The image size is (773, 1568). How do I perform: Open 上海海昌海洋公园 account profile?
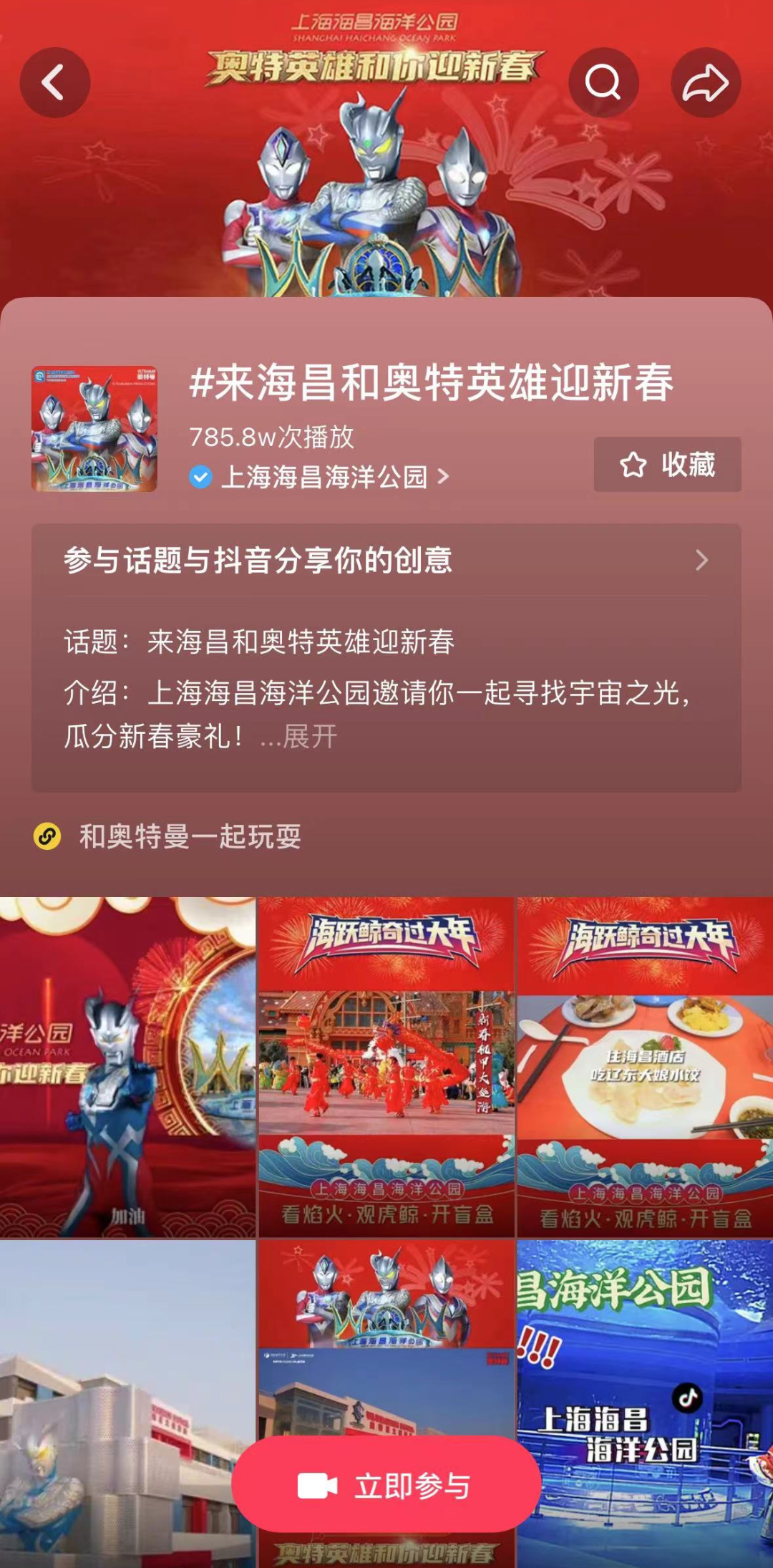pos(324,477)
